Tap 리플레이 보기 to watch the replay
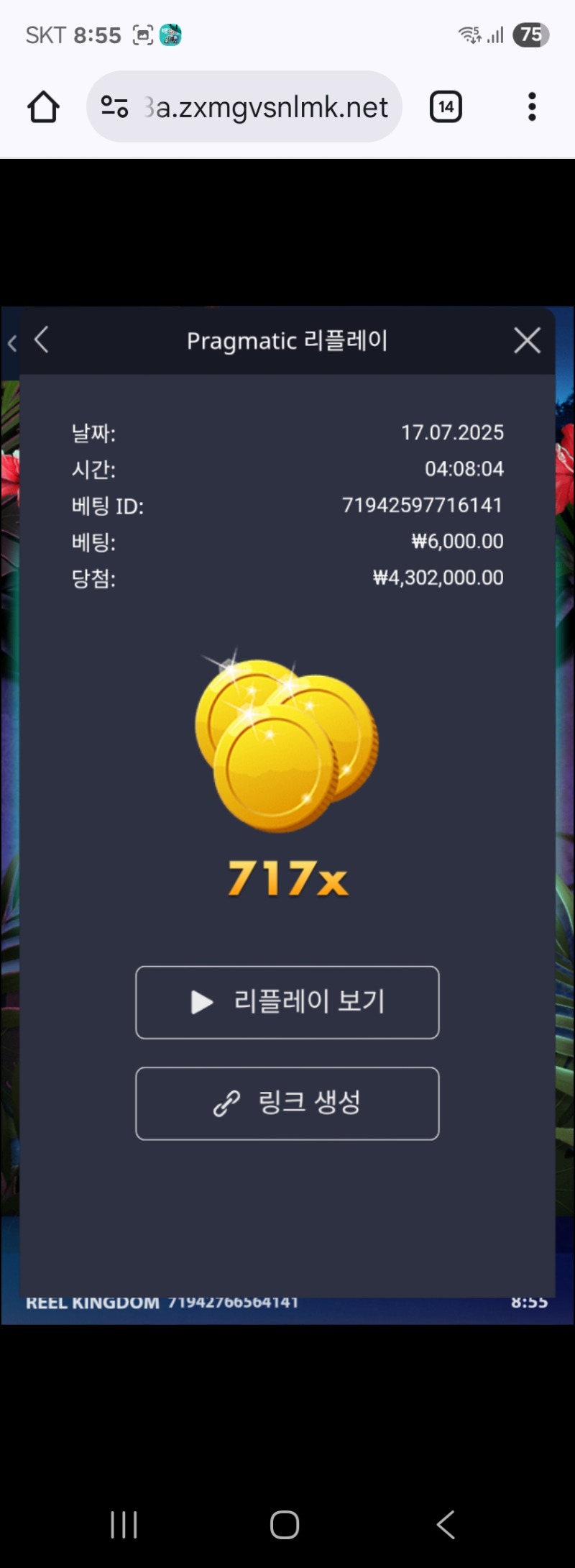Viewport: 575px width, 1568px height. pyautogui.click(x=287, y=1002)
